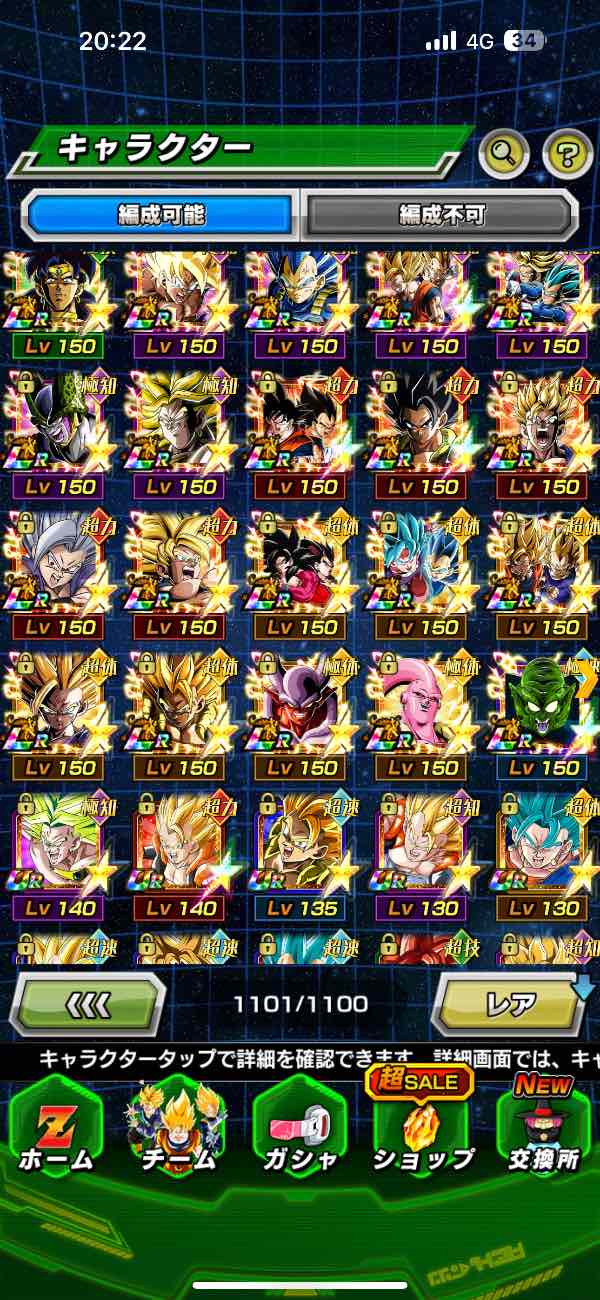Open the ガシャ menu
600x1300 pixels.
[299, 1130]
